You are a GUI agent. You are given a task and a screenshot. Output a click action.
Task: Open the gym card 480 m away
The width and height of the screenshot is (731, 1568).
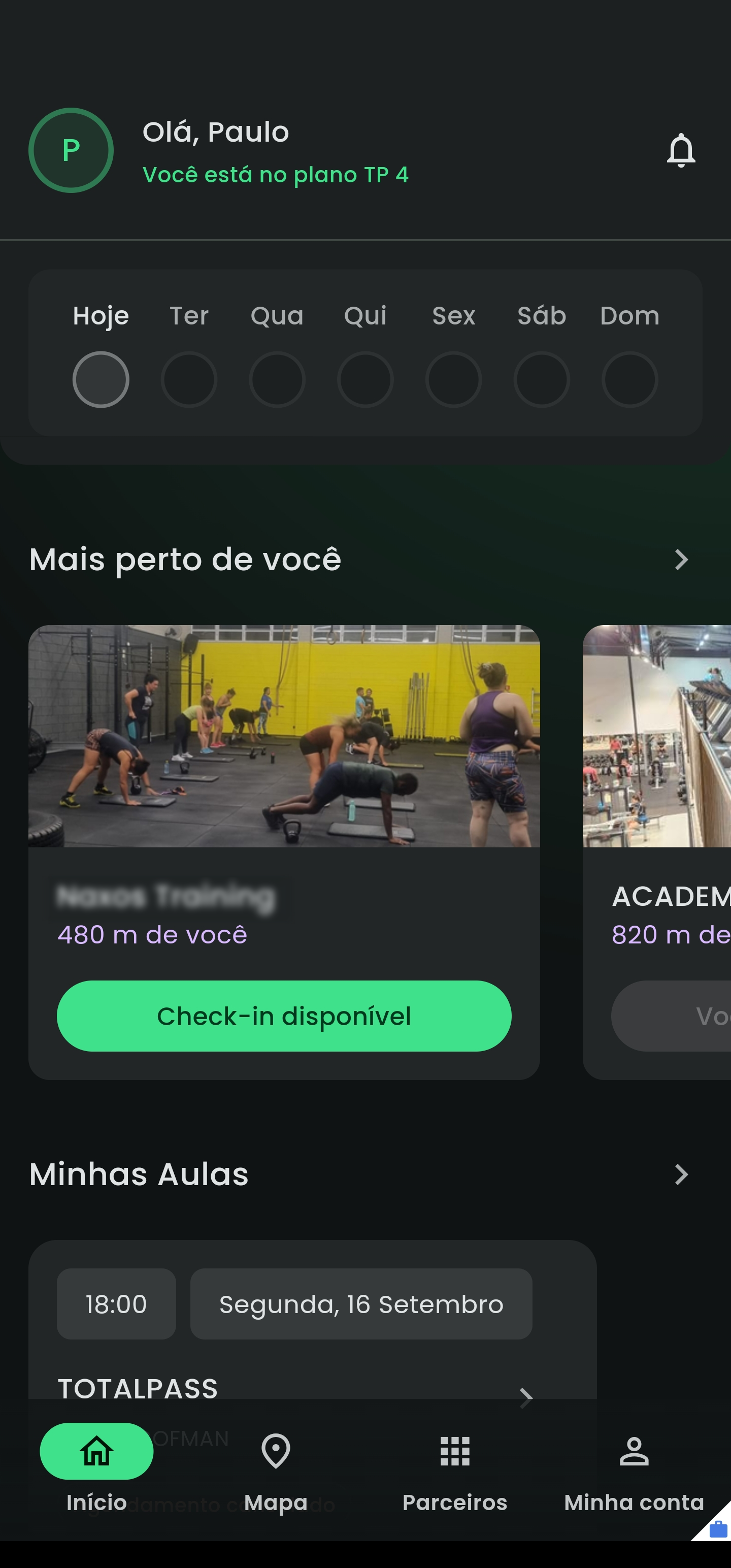[284, 736]
